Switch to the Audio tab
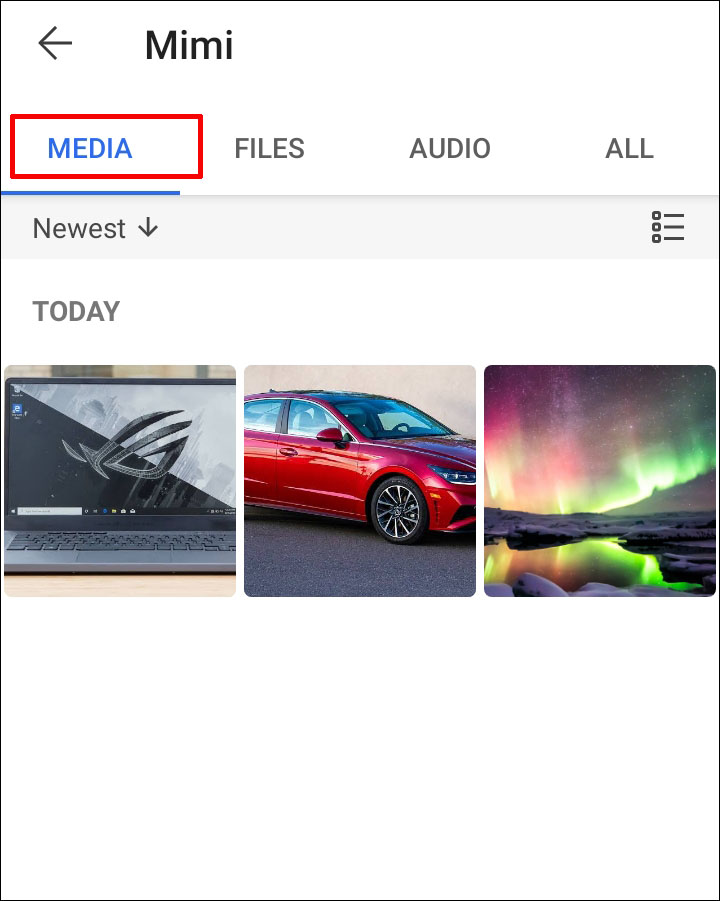Image resolution: width=720 pixels, height=901 pixels. [x=449, y=149]
